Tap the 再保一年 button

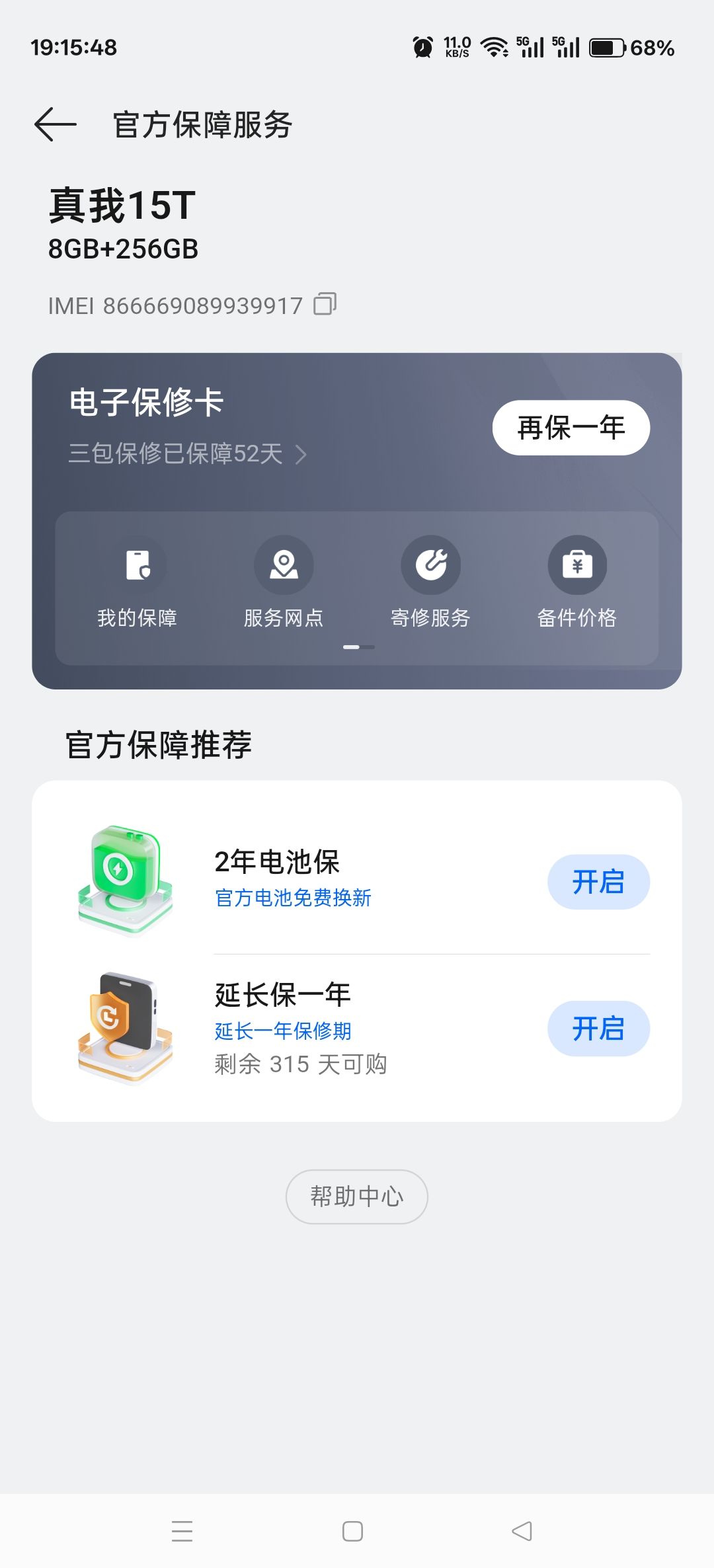pyautogui.click(x=571, y=428)
